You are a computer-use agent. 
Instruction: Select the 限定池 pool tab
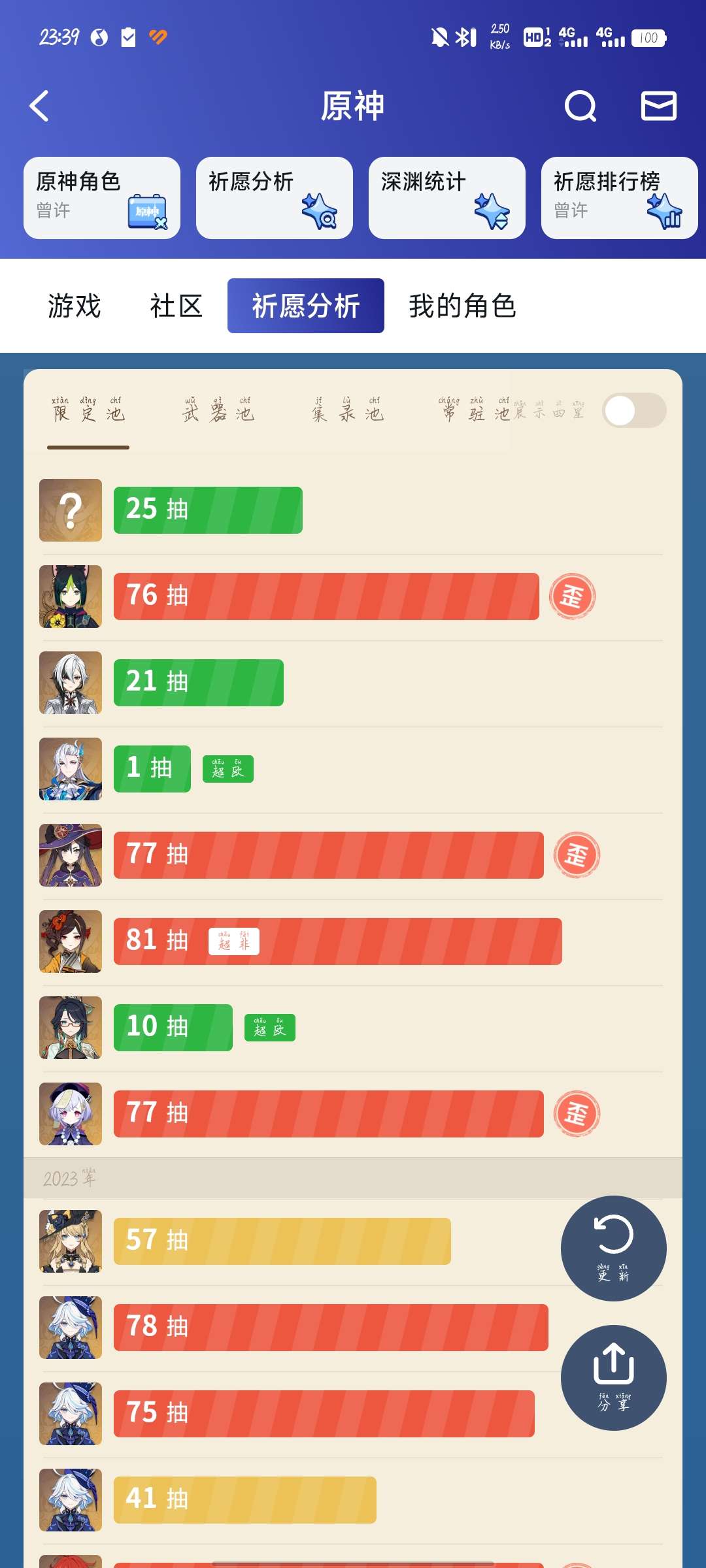[88, 412]
